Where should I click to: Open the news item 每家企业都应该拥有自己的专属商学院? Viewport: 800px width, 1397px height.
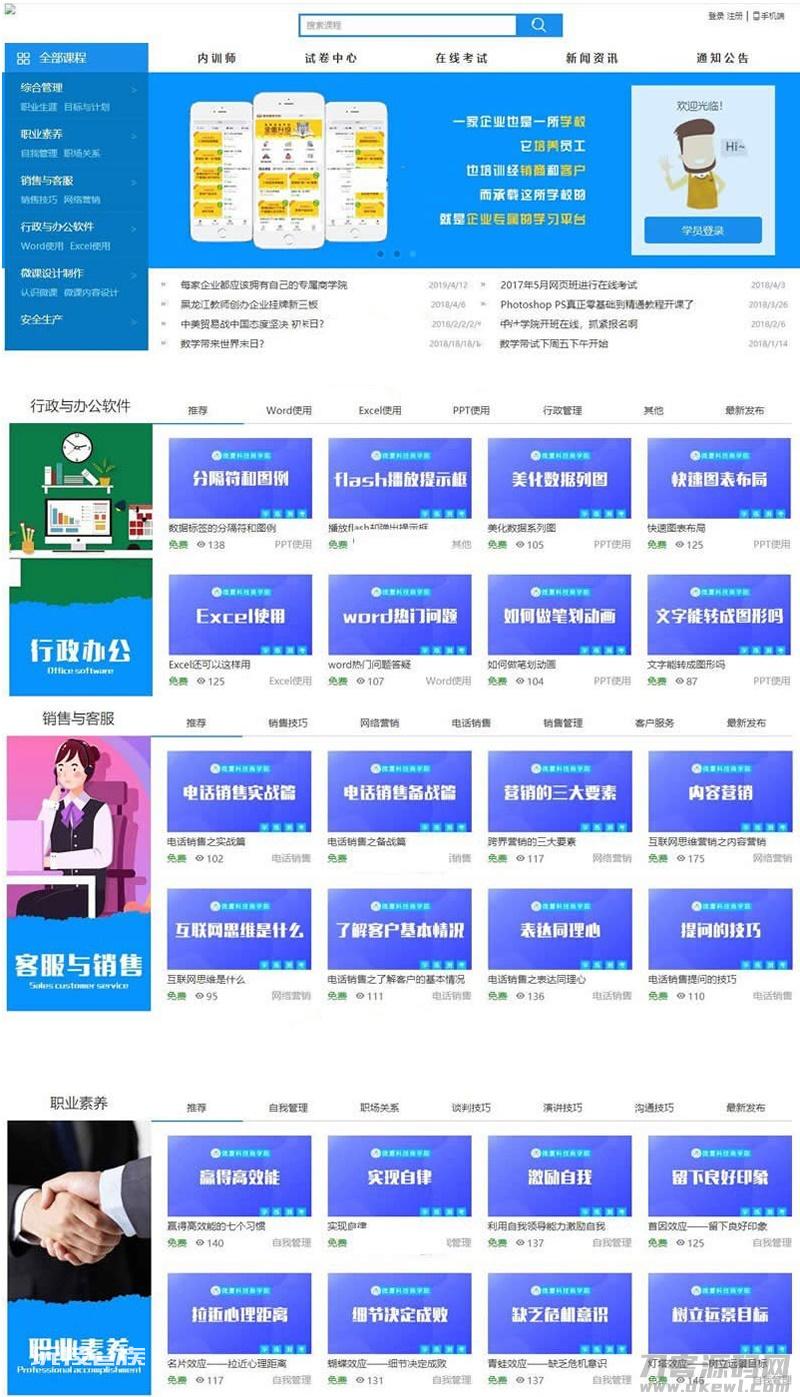(x=264, y=285)
